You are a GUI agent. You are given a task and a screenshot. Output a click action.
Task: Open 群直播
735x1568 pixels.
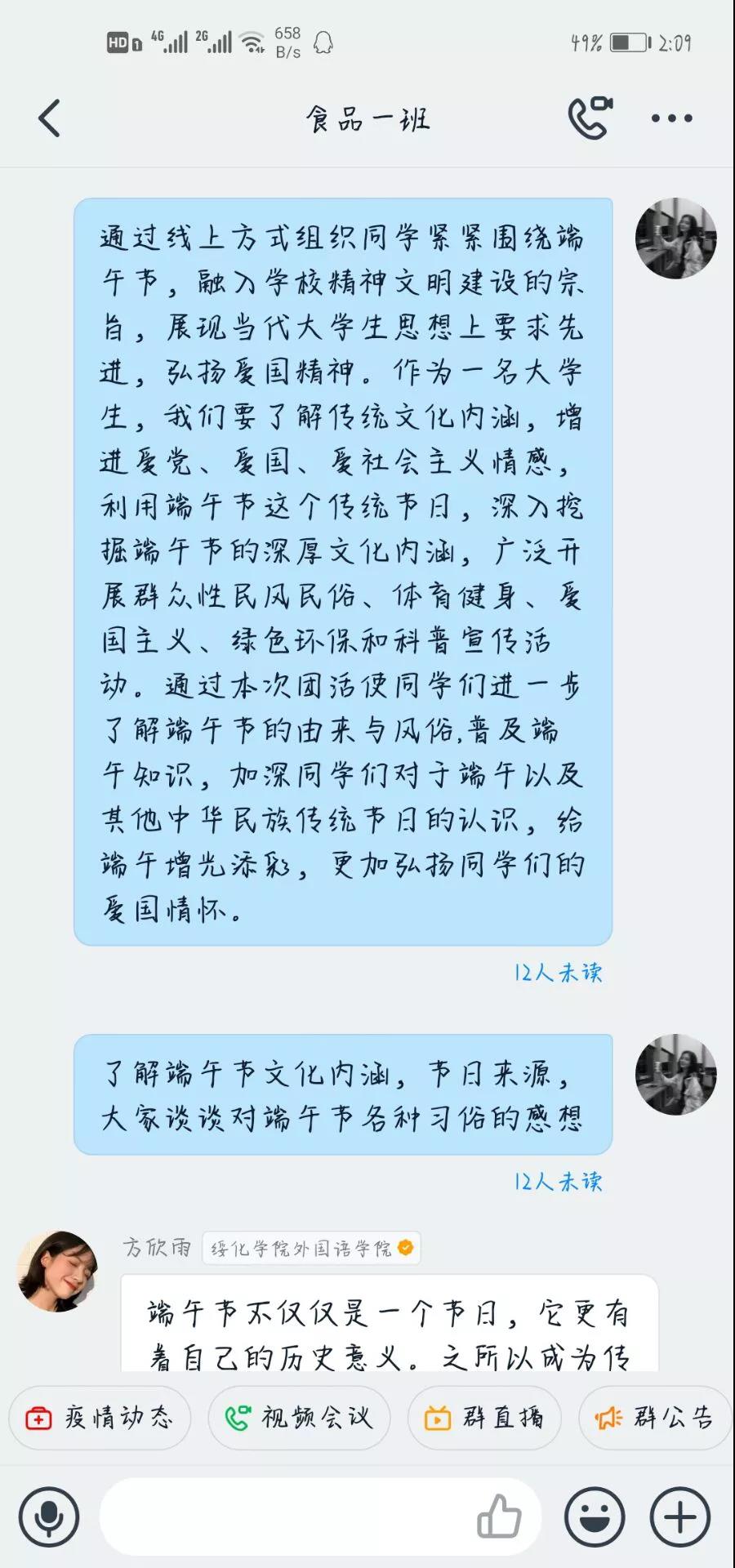pyautogui.click(x=485, y=1419)
